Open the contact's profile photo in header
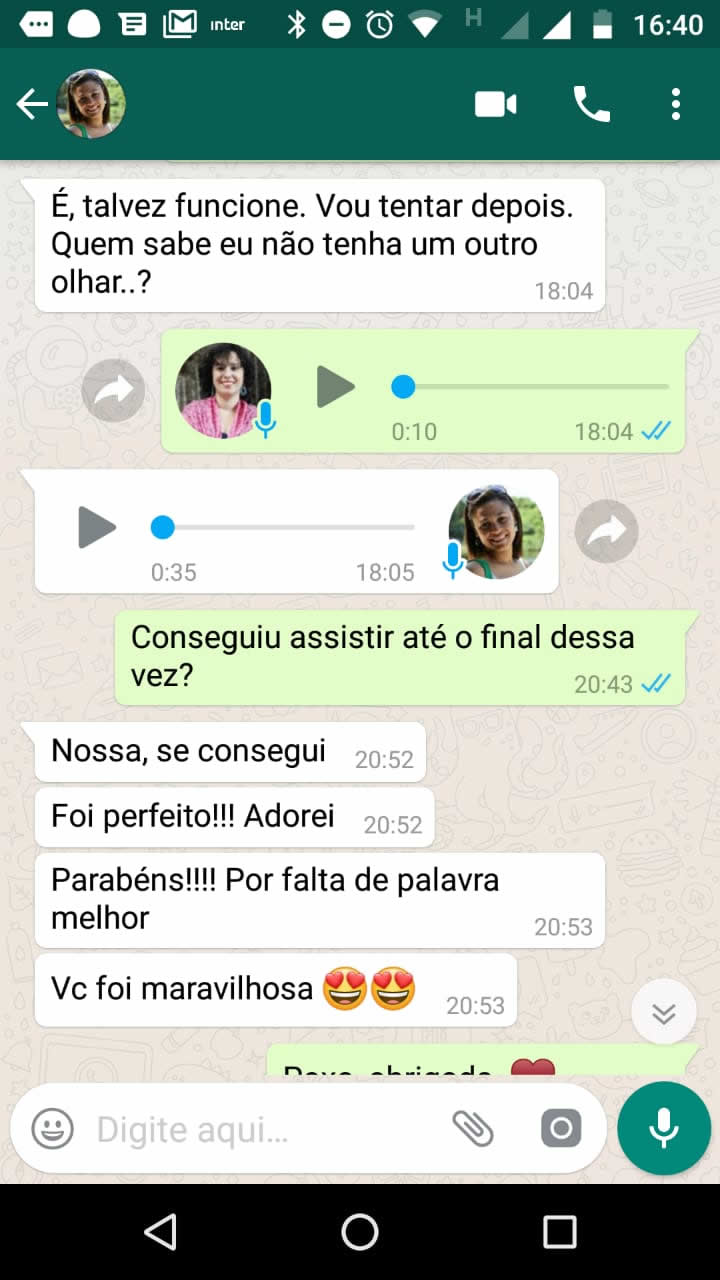 click(x=91, y=104)
